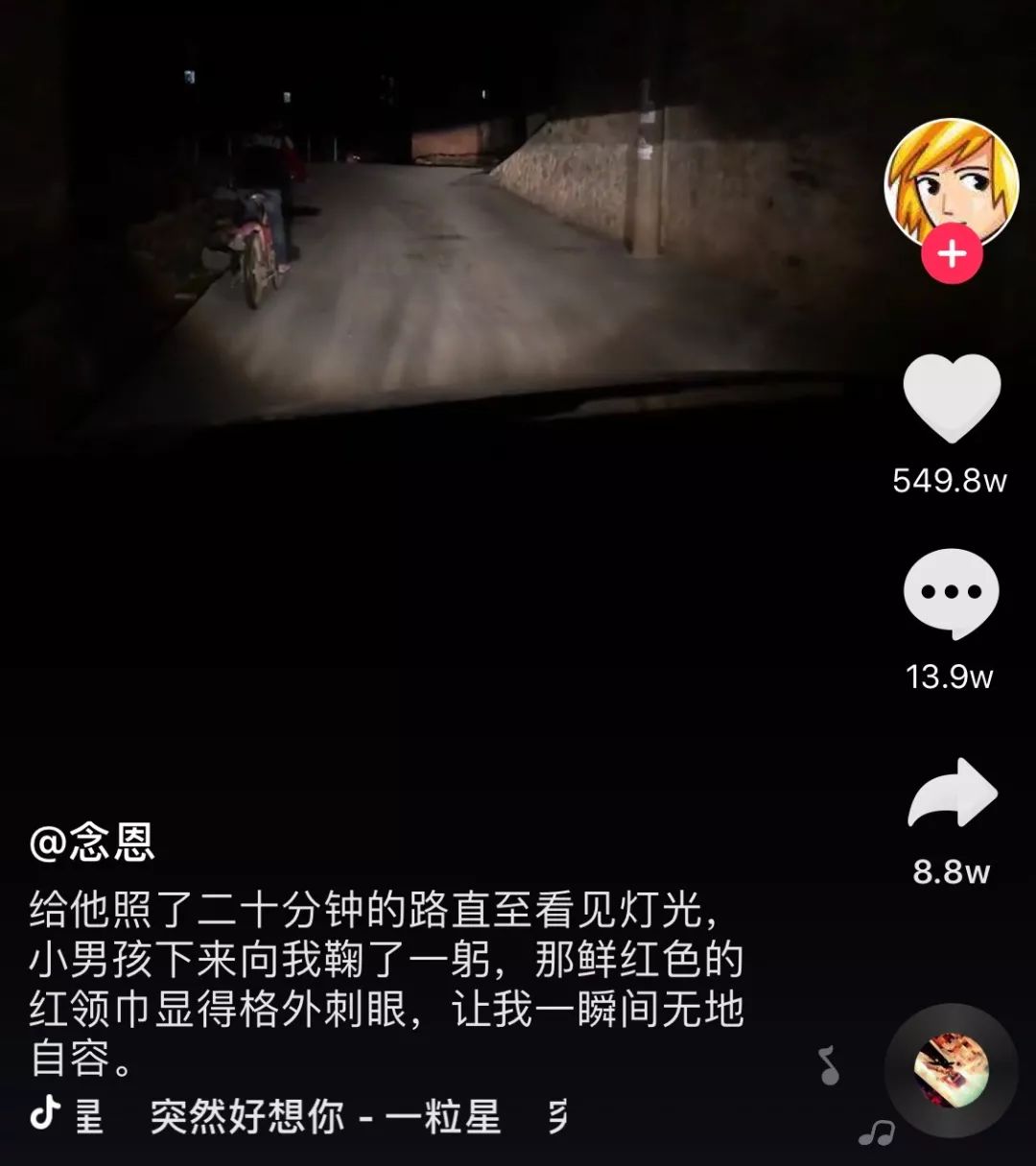Open the spinning music disc
1036x1166 pixels.
click(x=951, y=1070)
